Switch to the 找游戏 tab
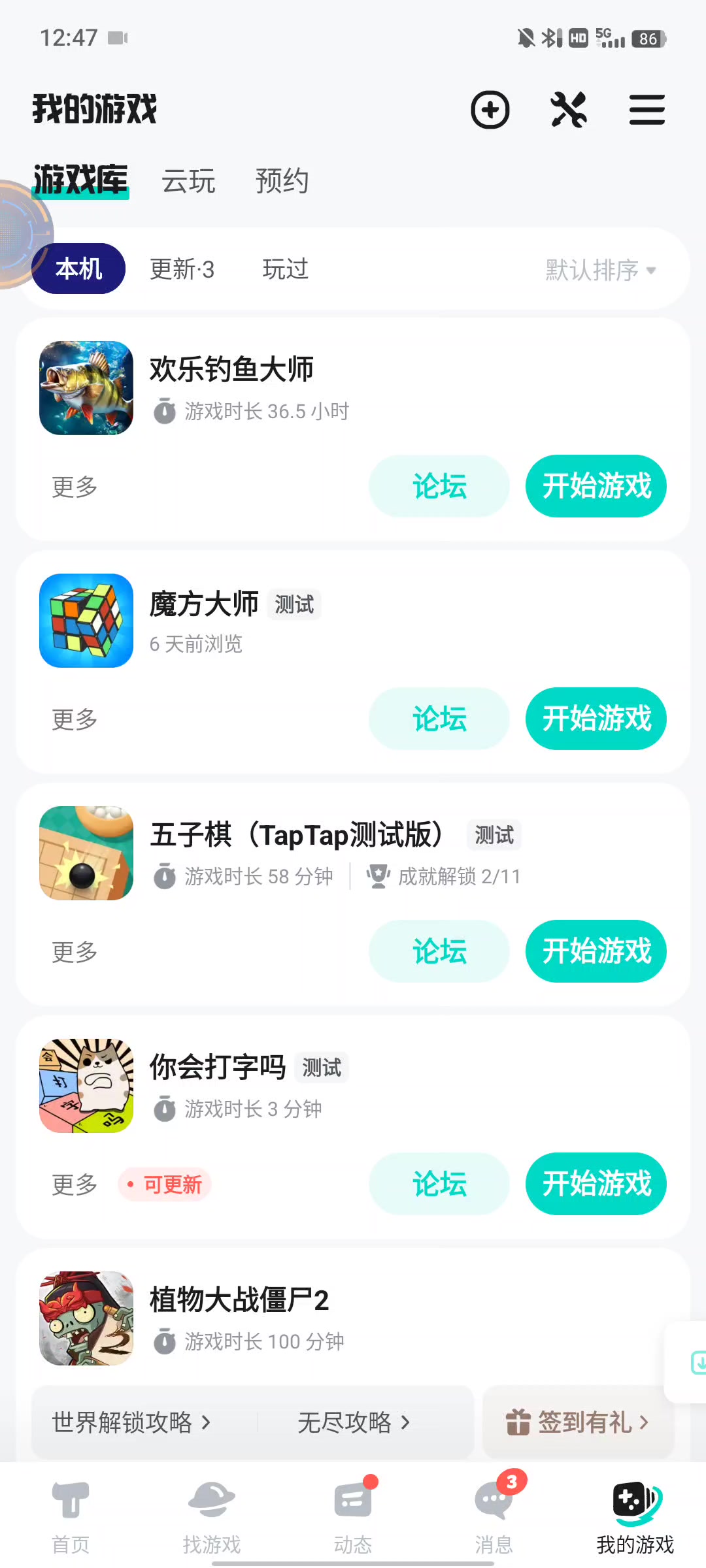 [x=212, y=1514]
